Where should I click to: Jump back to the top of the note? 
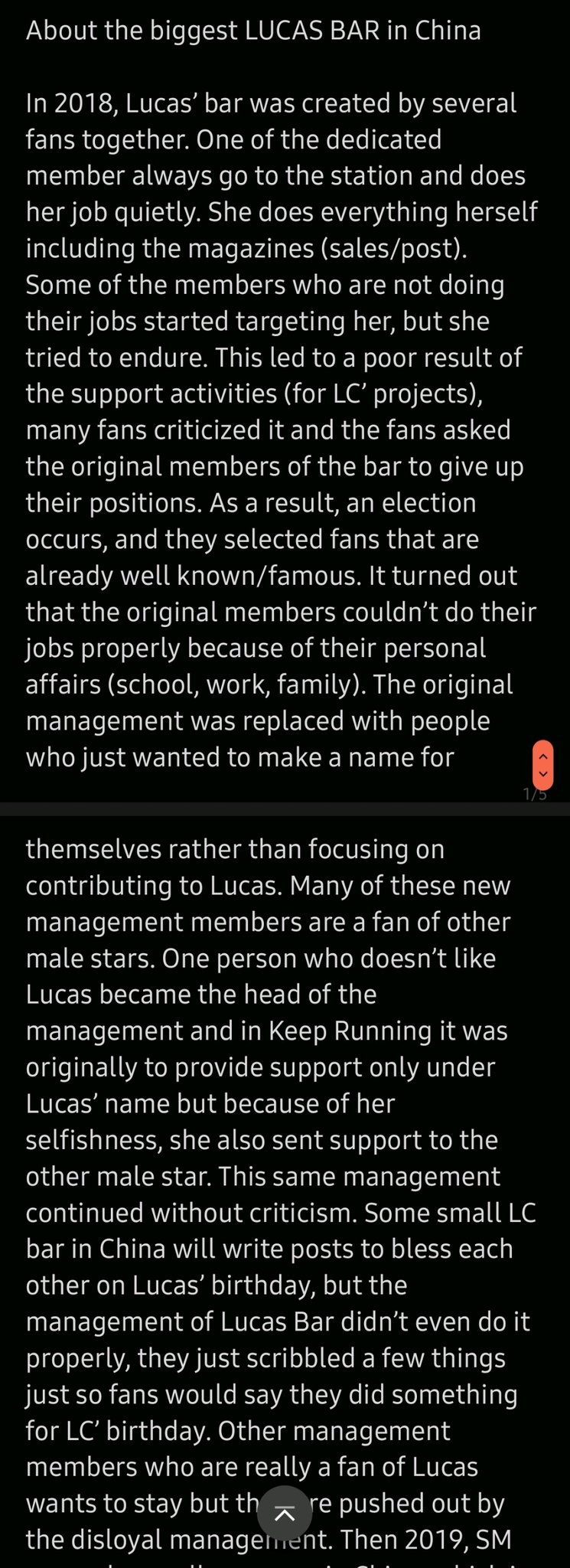[285, 1513]
